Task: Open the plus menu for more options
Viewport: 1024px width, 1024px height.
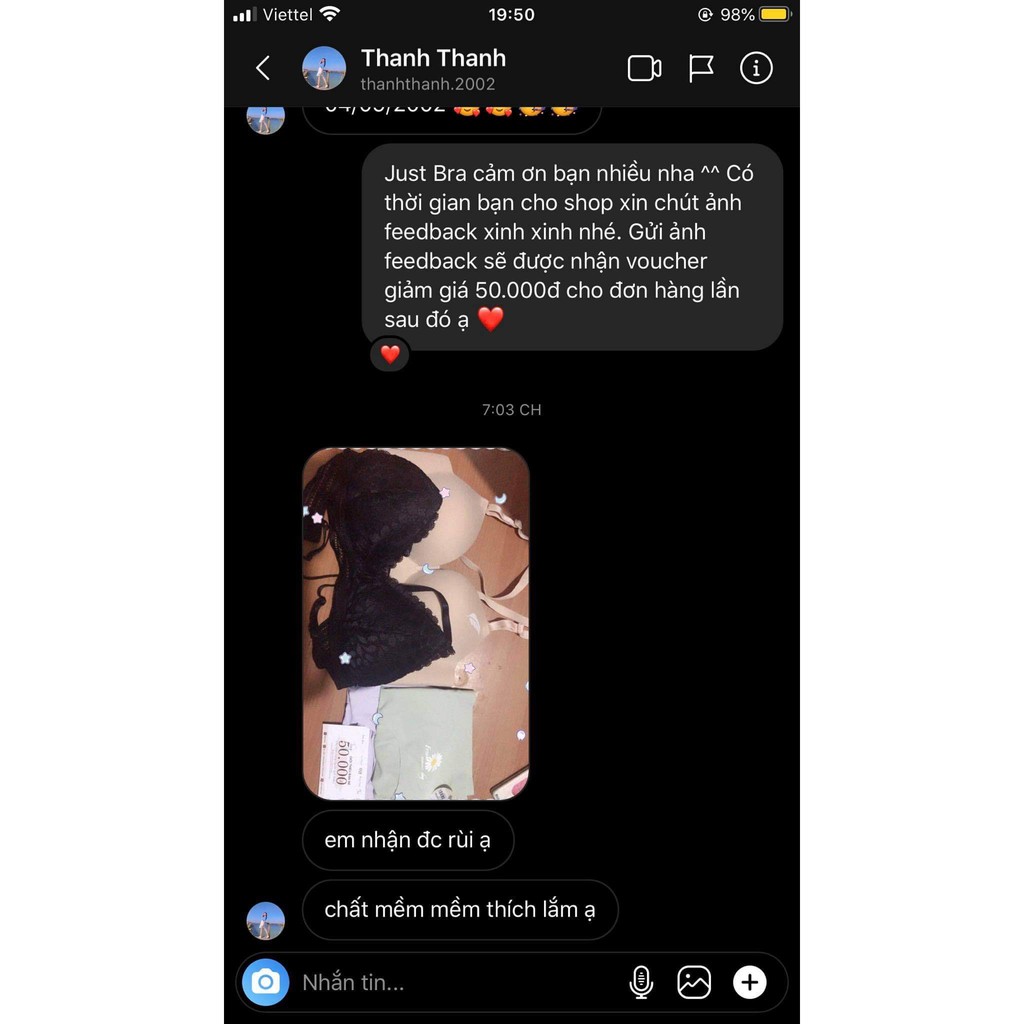Action: pyautogui.click(x=749, y=982)
